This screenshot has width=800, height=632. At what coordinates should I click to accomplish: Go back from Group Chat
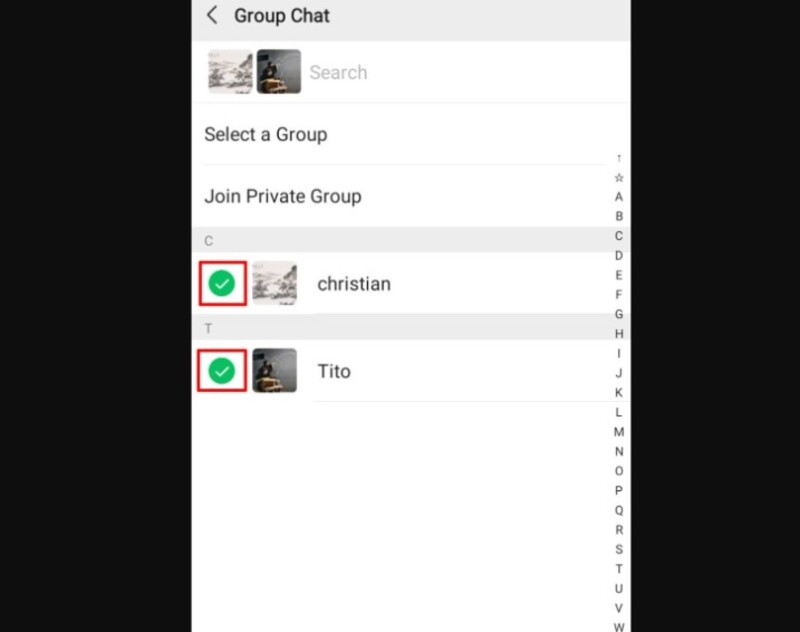(212, 16)
